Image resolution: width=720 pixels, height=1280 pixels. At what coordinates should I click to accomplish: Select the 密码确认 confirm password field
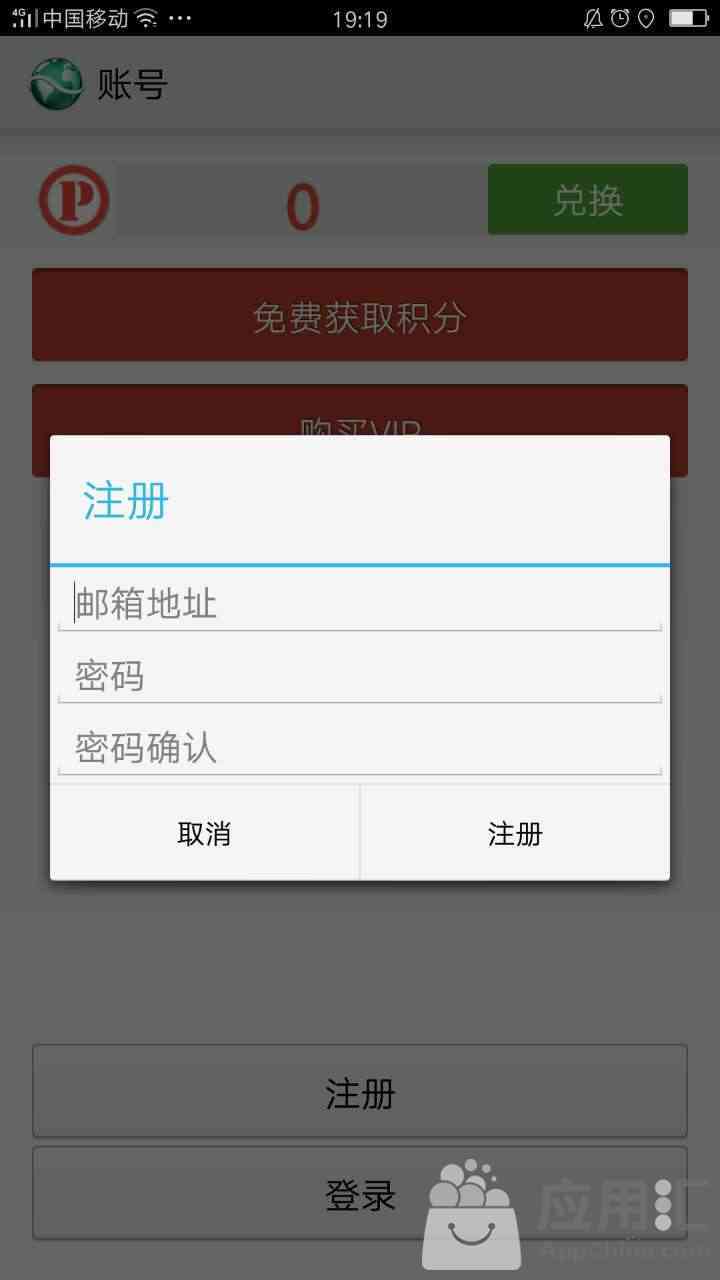point(360,748)
